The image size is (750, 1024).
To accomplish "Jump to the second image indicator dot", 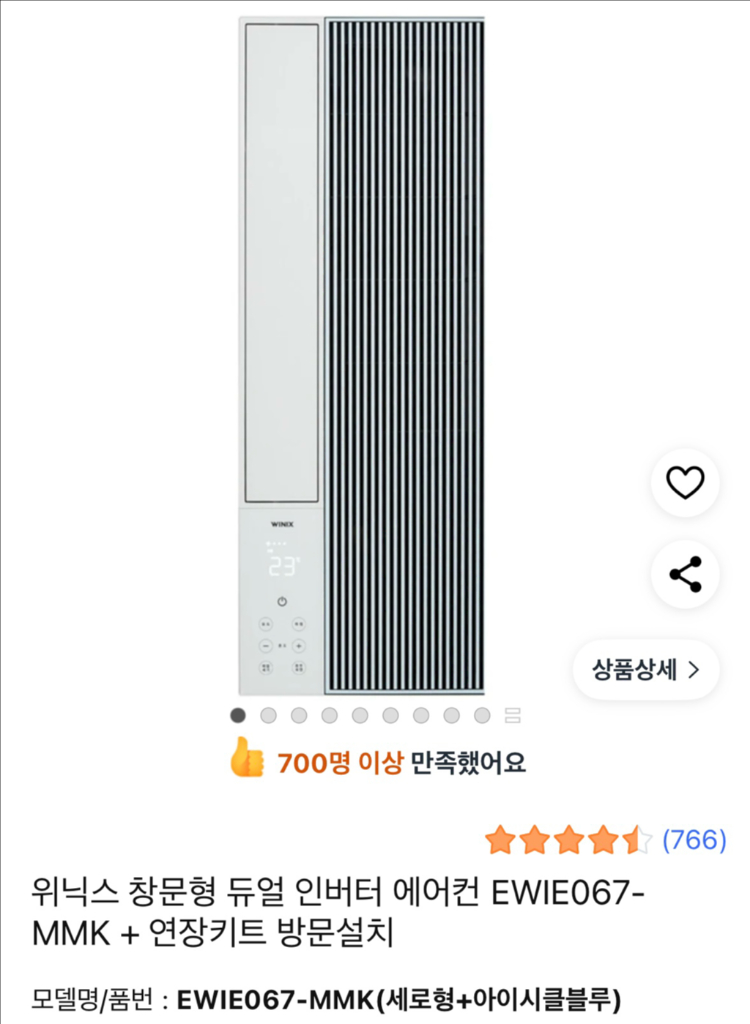I will [268, 715].
